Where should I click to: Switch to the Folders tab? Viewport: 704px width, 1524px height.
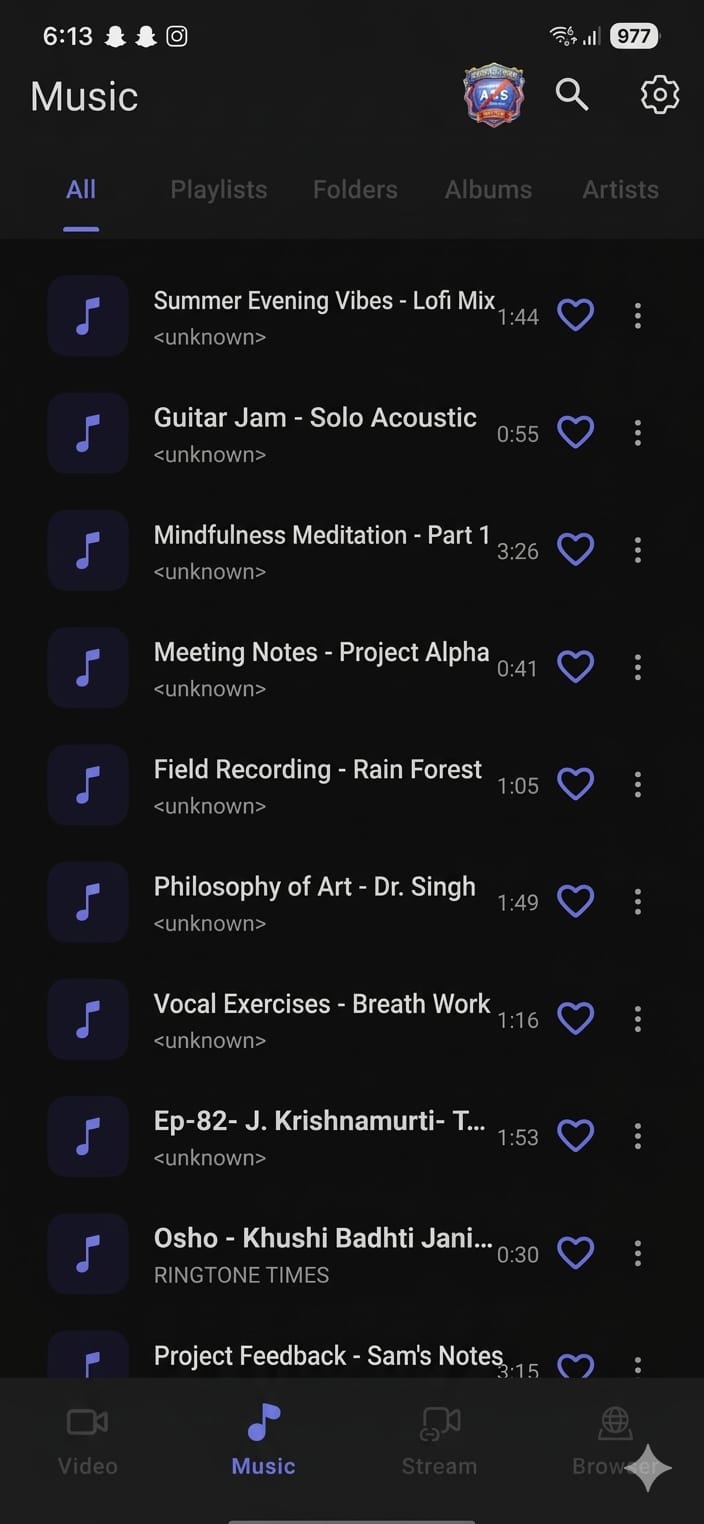pos(355,189)
